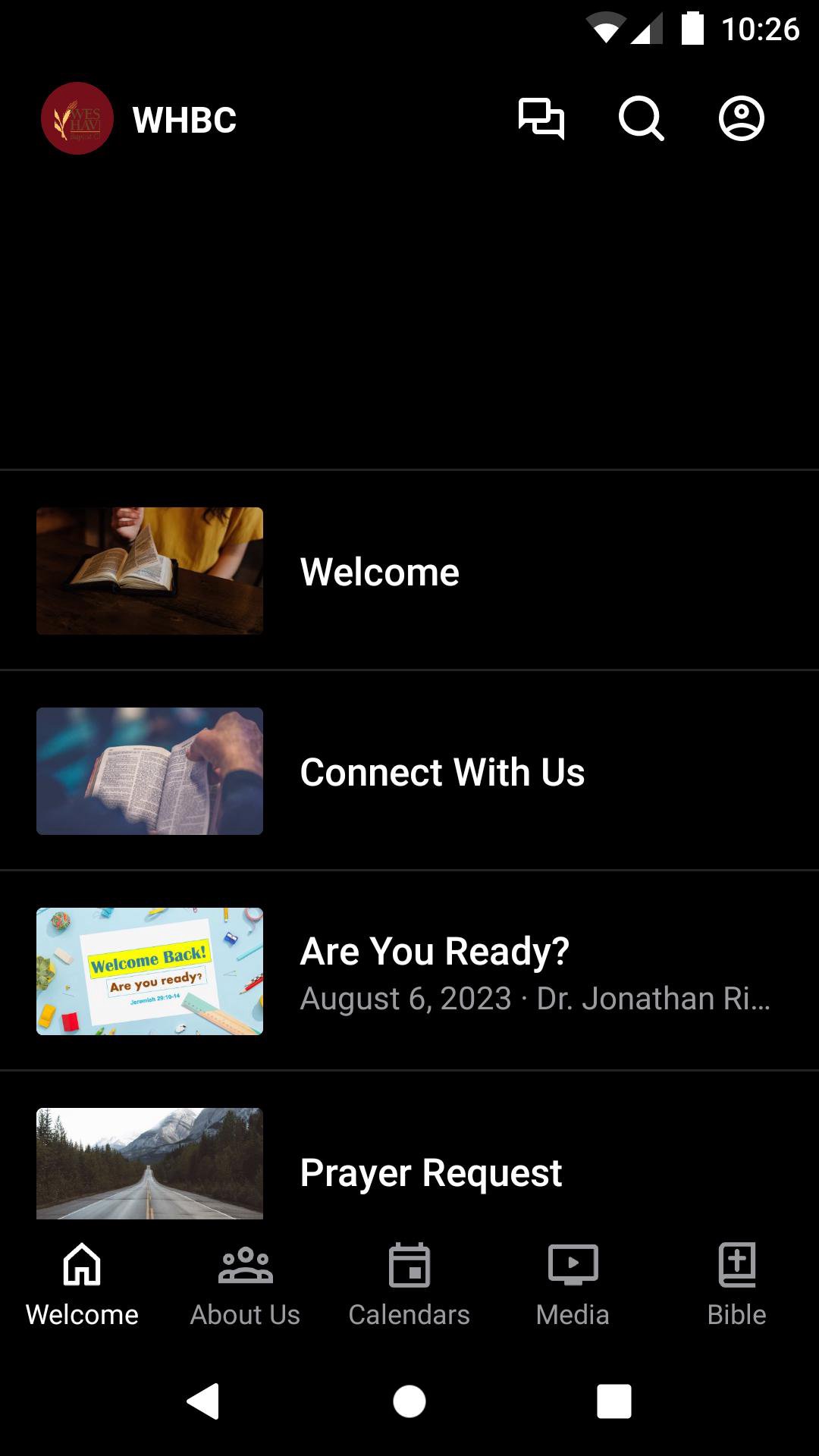
Task: Open the user profile icon
Action: 742,119
